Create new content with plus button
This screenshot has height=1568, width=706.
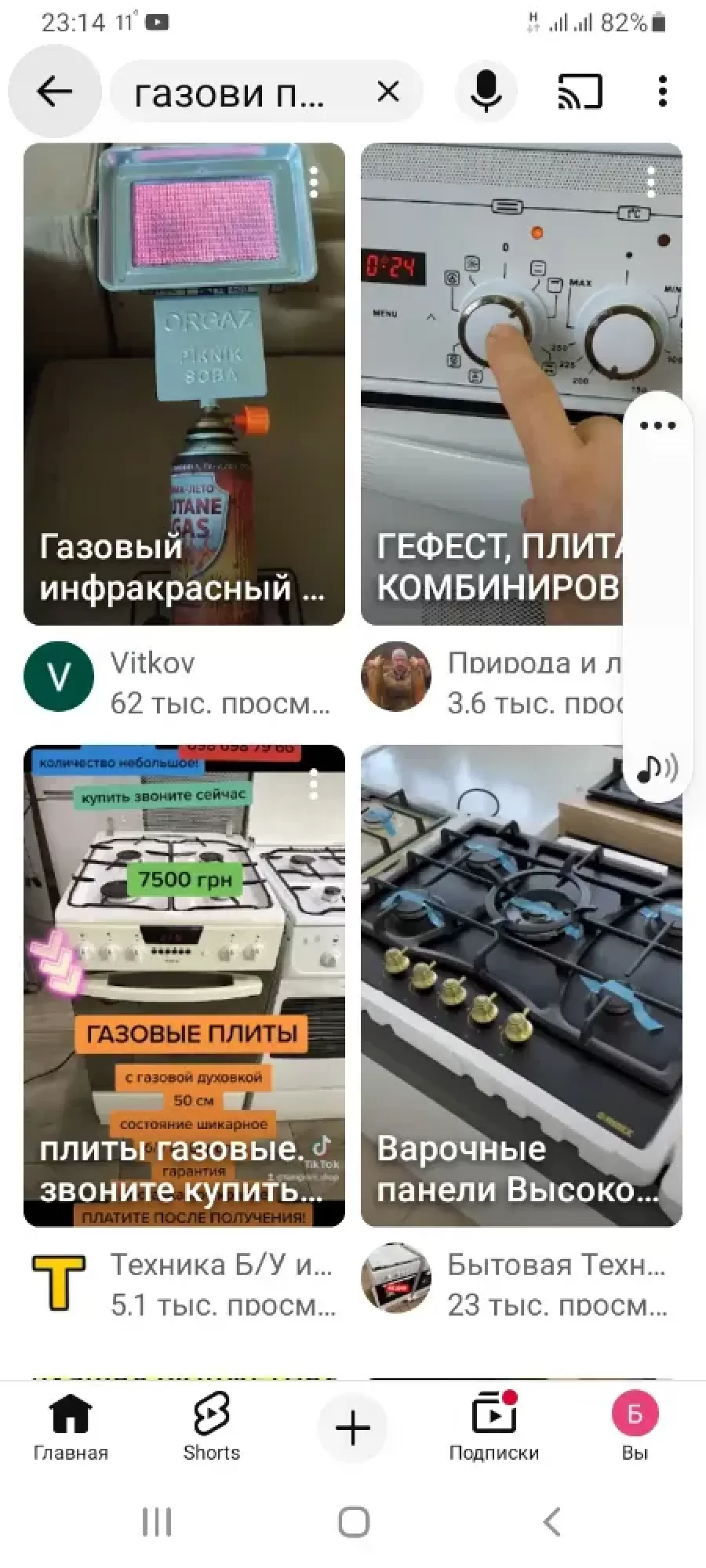tap(353, 1427)
